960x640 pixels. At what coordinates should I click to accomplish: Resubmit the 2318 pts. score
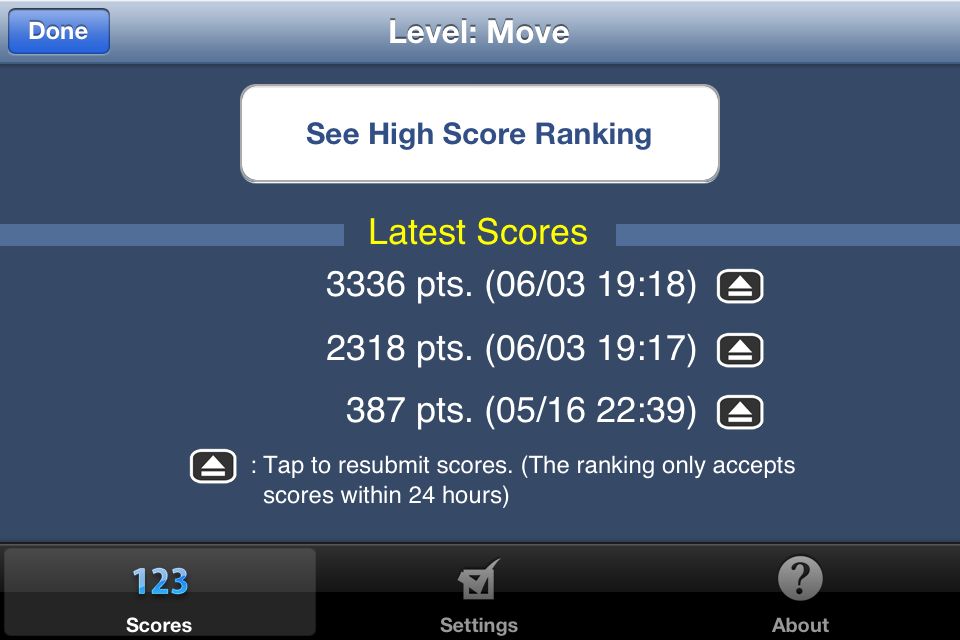click(740, 349)
